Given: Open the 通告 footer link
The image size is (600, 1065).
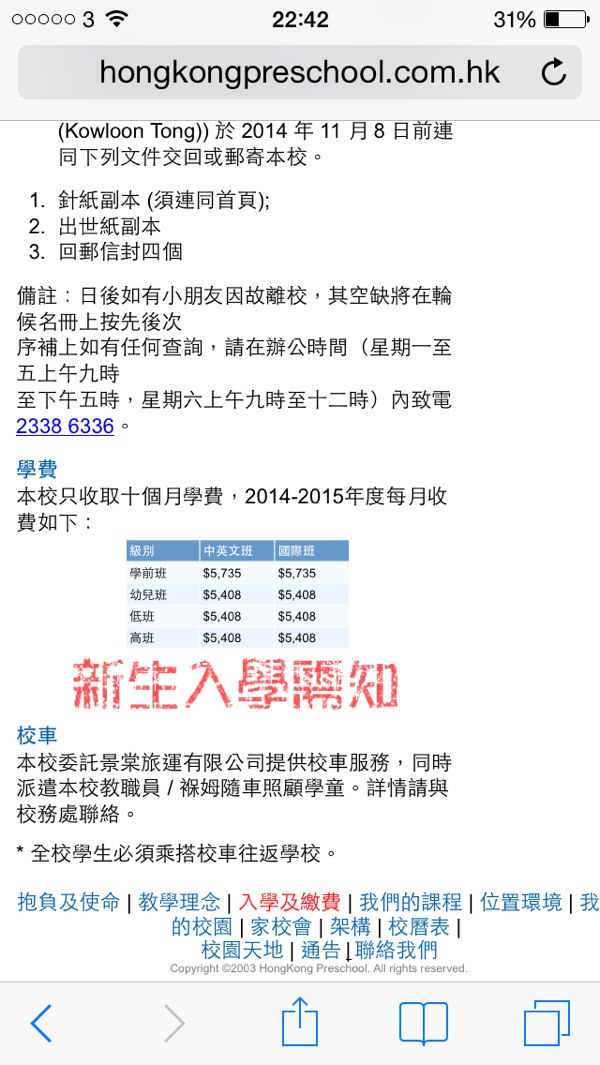Looking at the screenshot, I should coord(321,950).
